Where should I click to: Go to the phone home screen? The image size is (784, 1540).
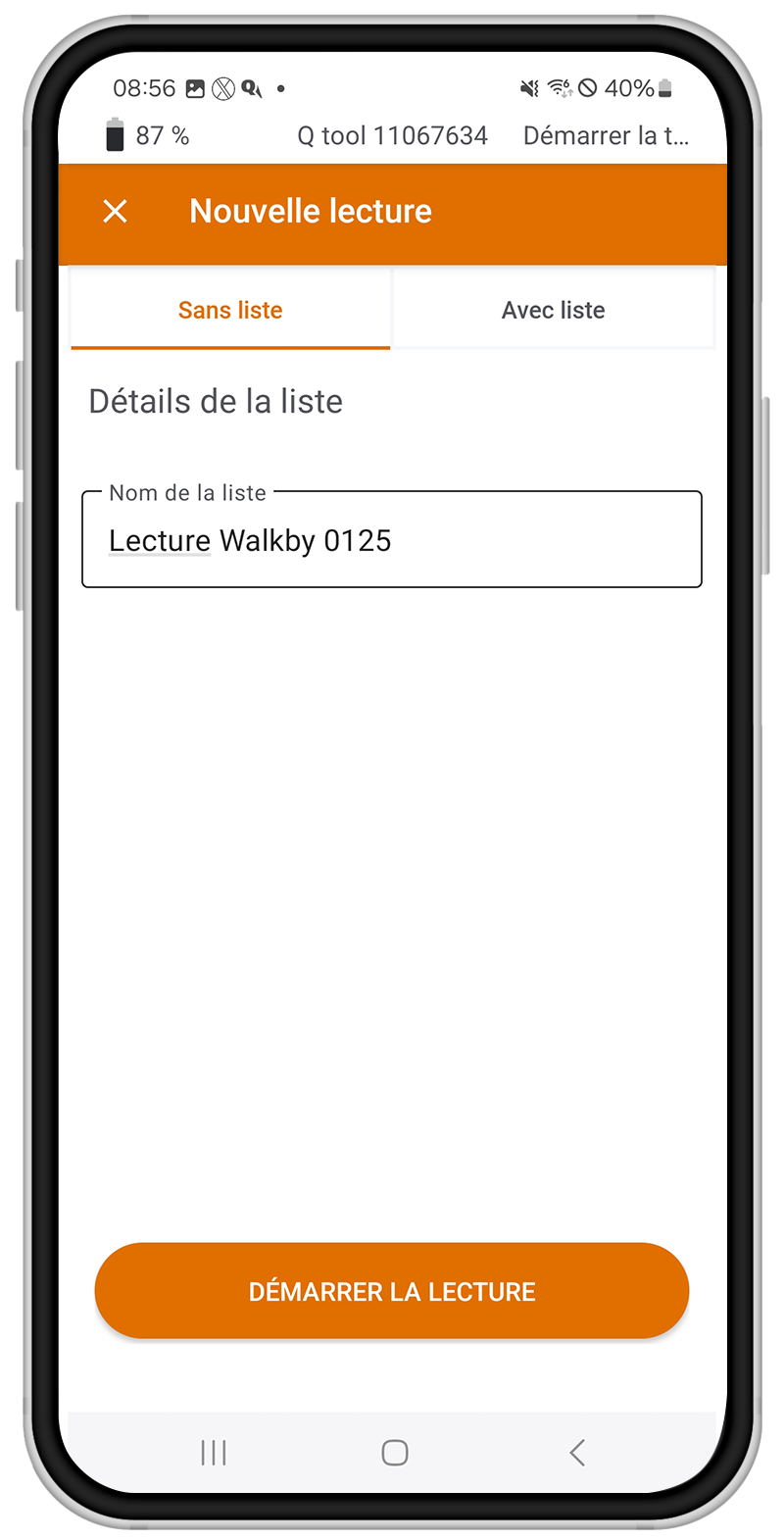pos(395,1452)
